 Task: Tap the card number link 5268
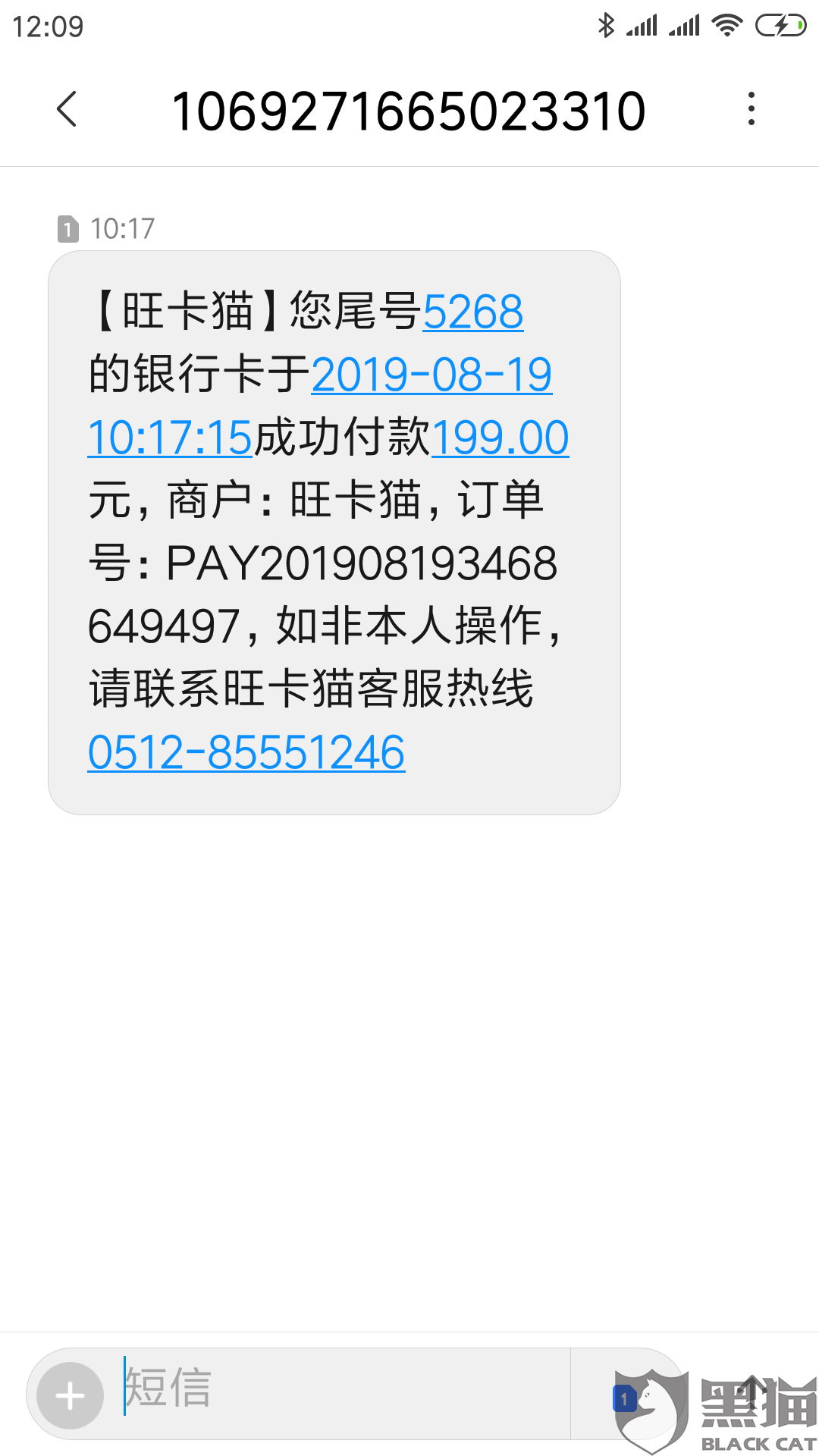point(472,312)
